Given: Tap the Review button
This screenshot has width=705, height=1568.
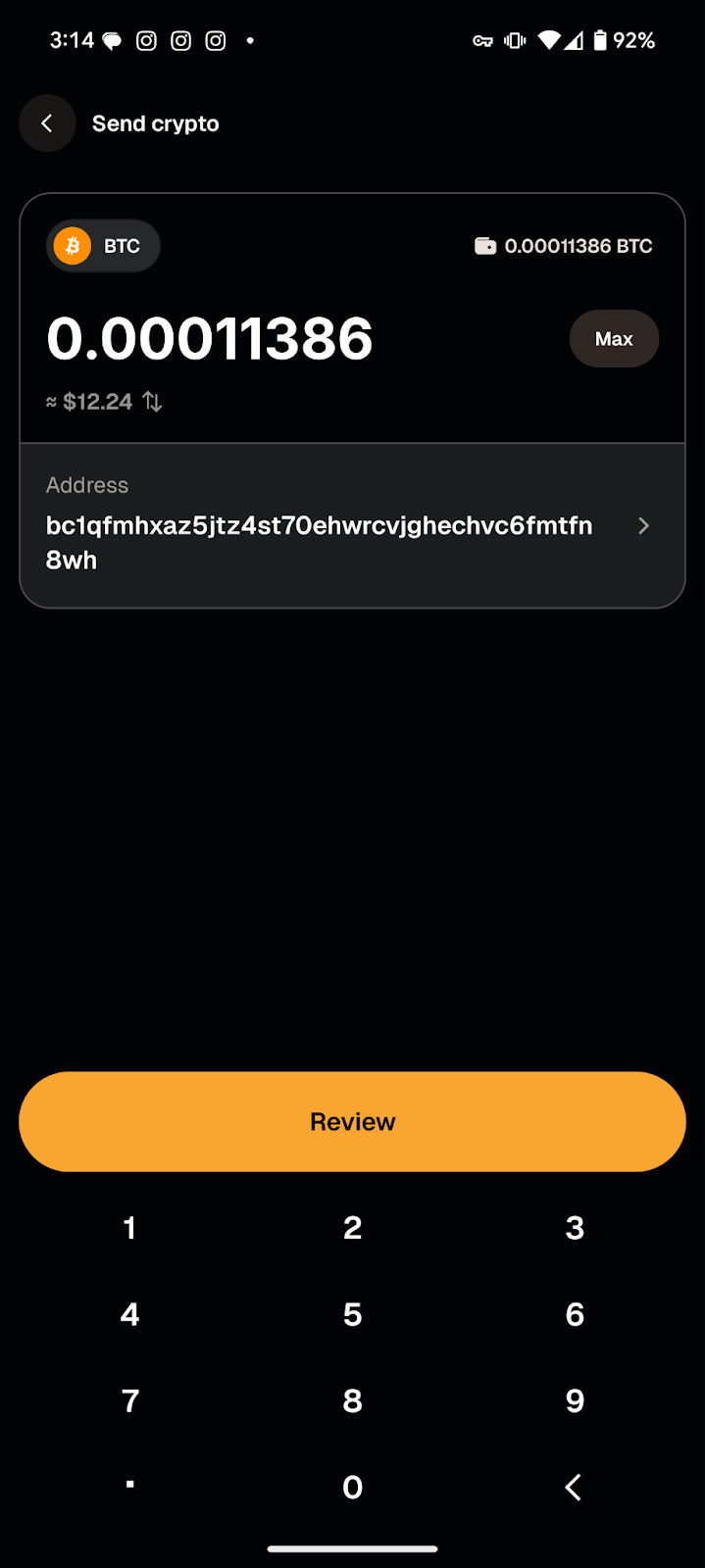Looking at the screenshot, I should 352,1122.
